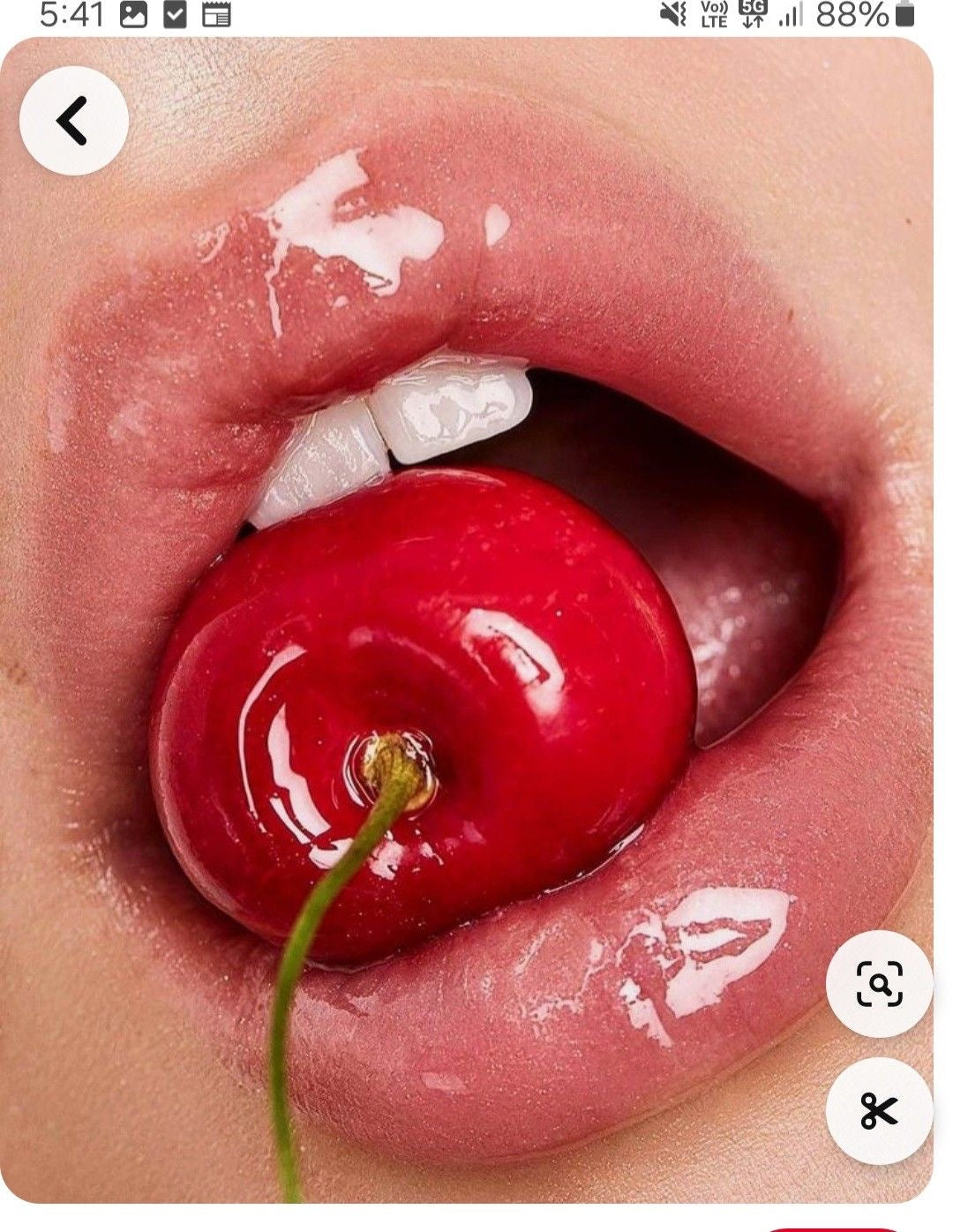The image size is (953, 1232).
Task: Open visual search lens icon
Action: pos(879,983)
